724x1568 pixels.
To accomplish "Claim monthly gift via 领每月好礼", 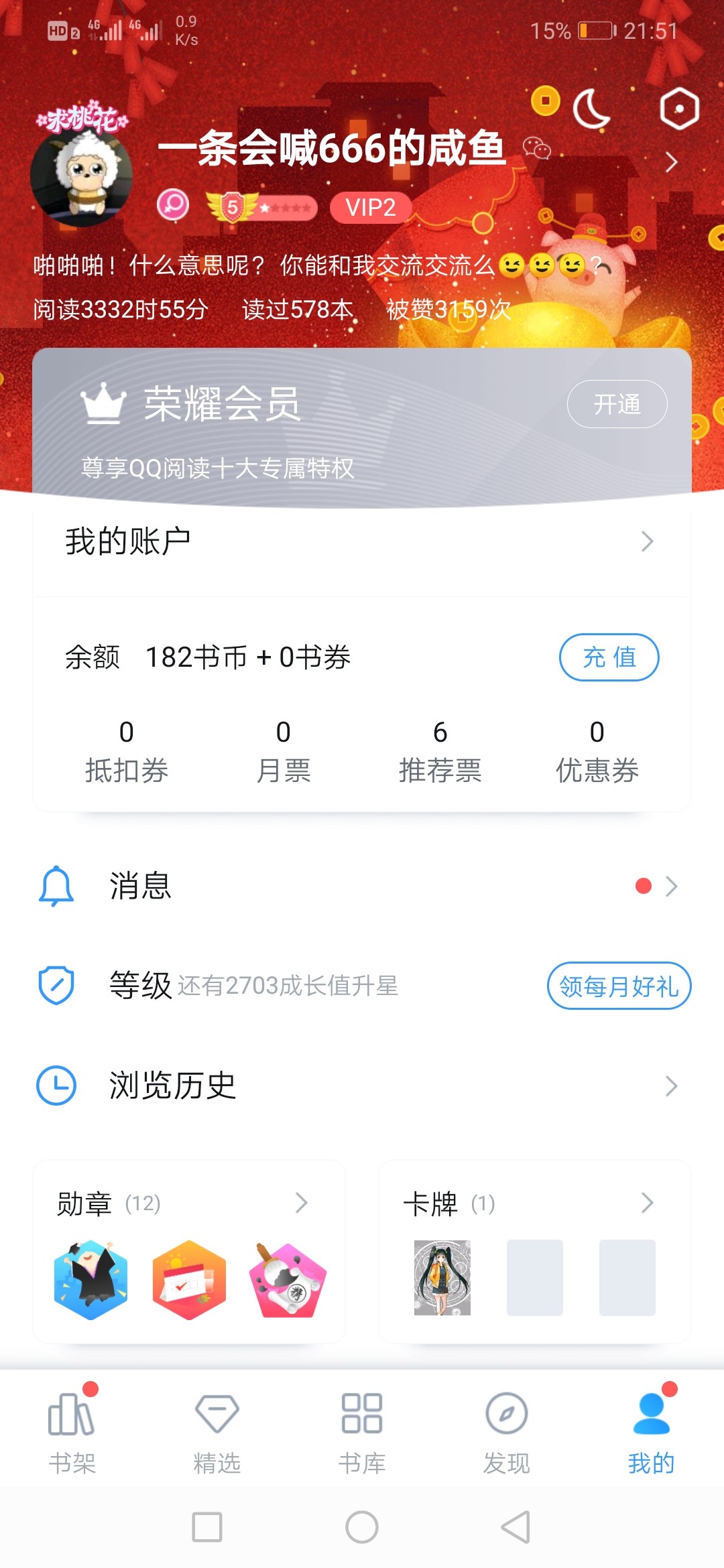I will click(x=619, y=986).
